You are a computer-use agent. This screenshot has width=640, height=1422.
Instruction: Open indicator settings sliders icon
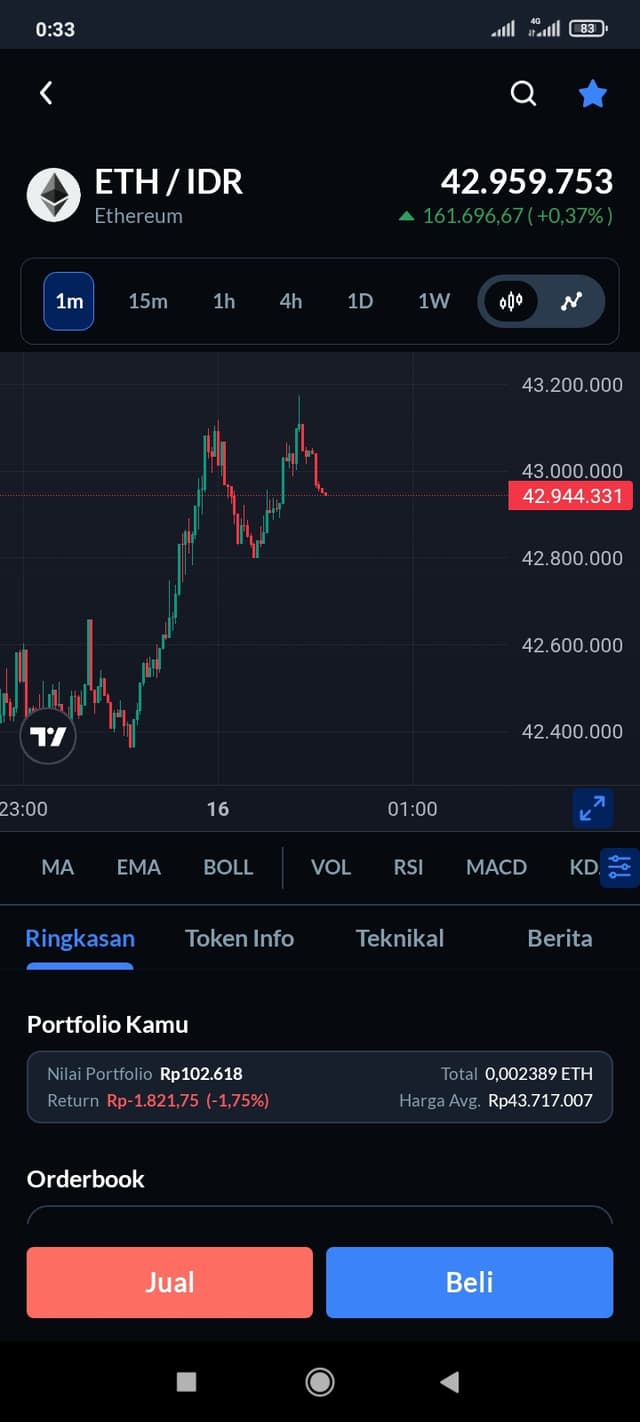(x=620, y=866)
